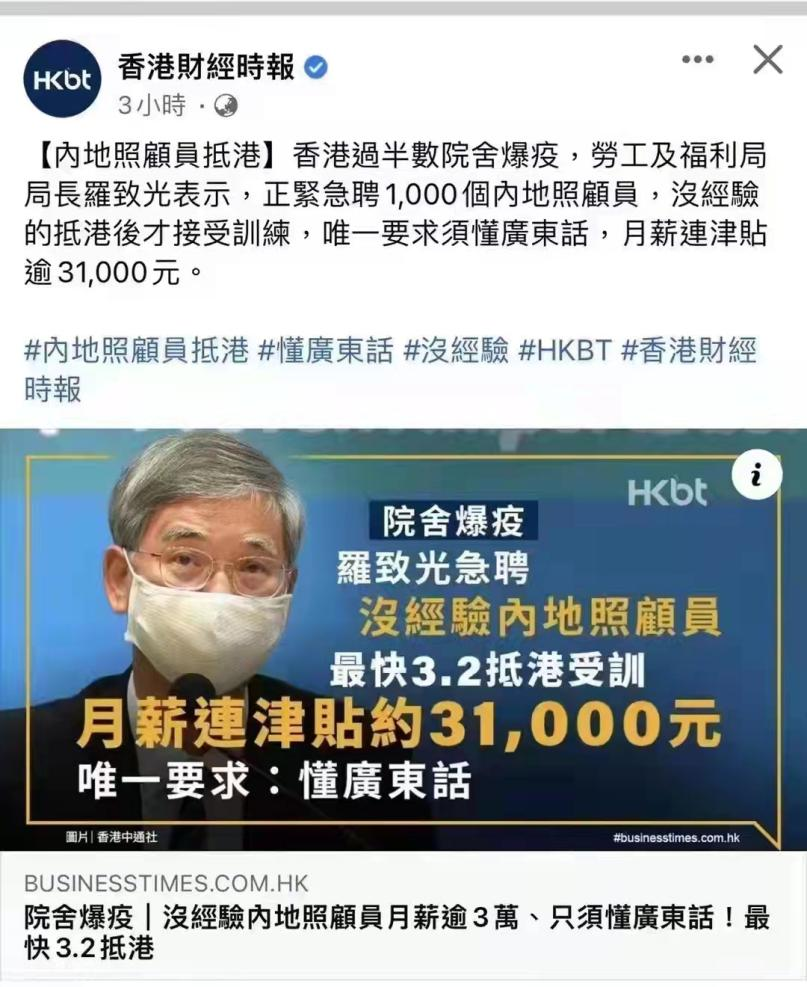
Task: Open the 香港財經時報 page name
Action: (x=207, y=67)
